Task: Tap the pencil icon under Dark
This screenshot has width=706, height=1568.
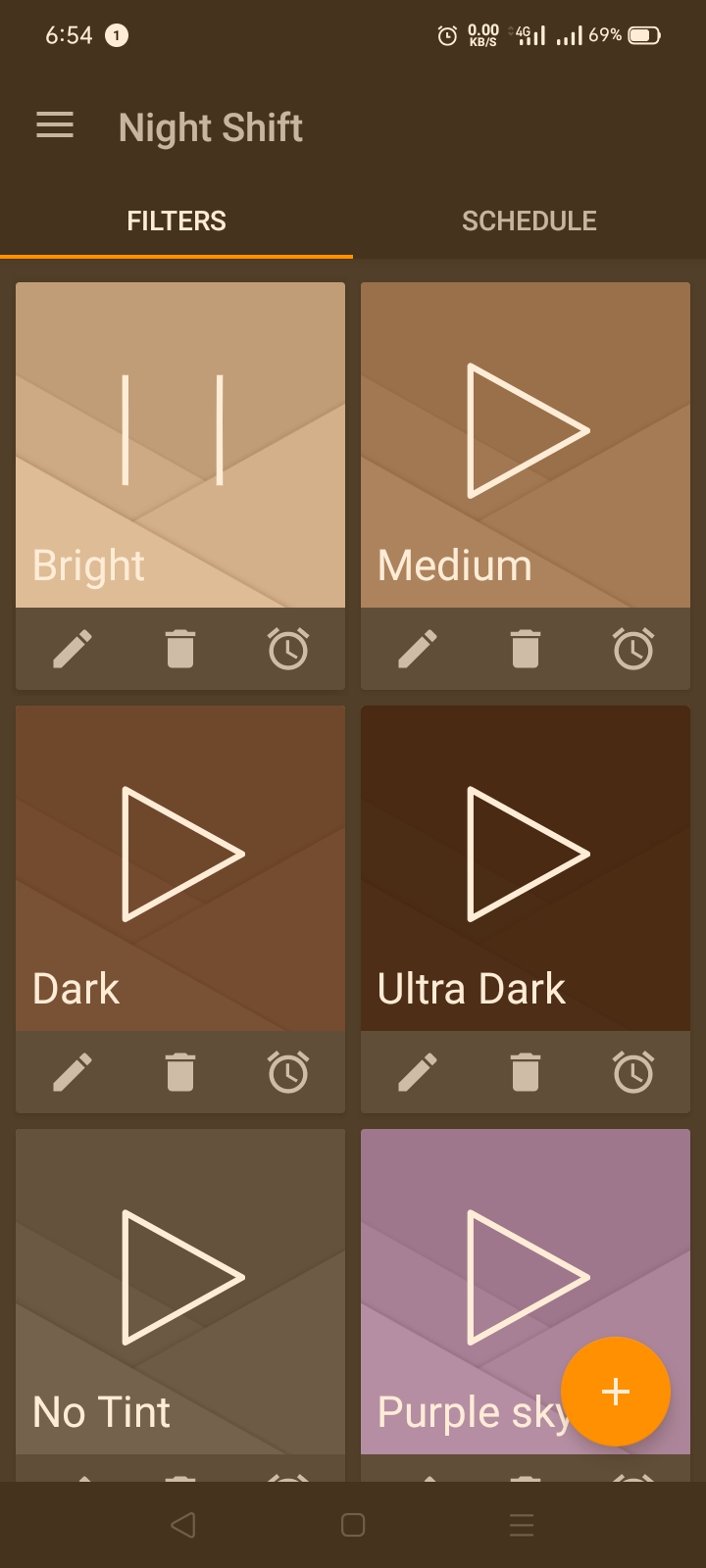Action: (73, 1072)
